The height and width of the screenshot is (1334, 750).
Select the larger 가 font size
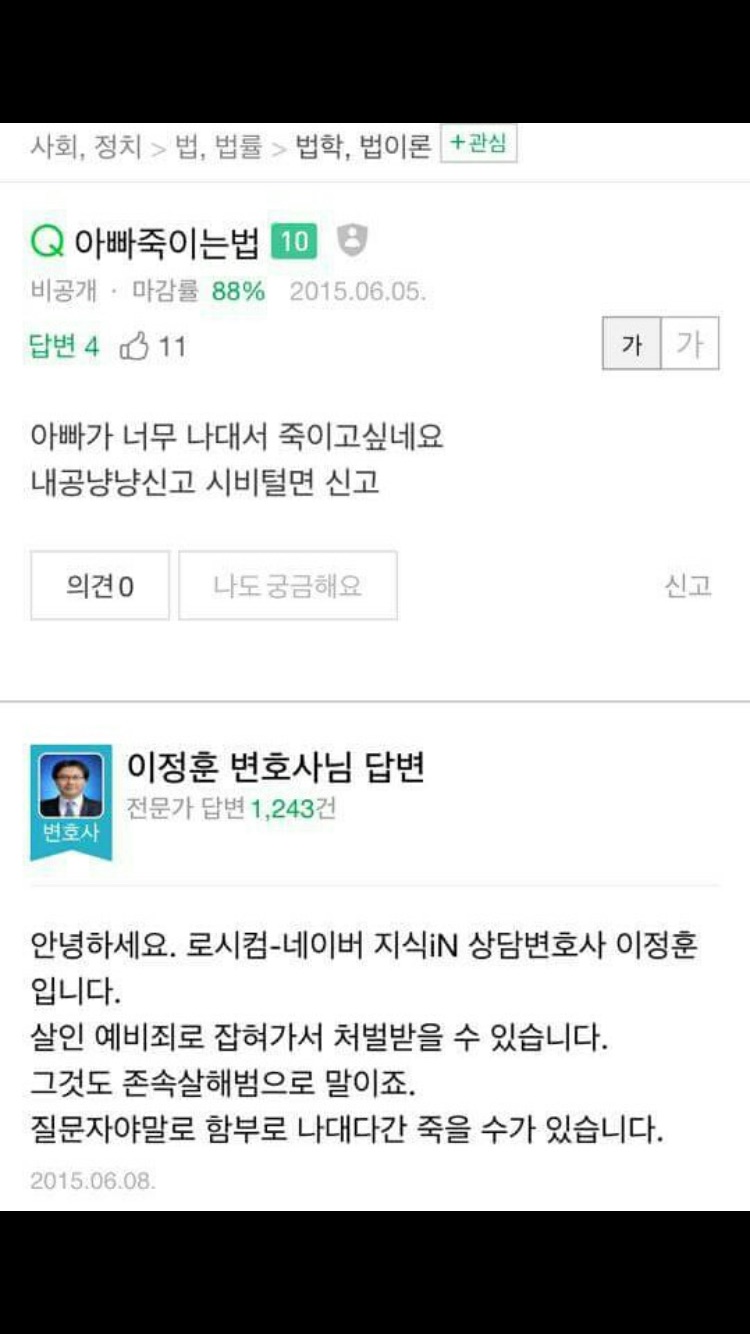(689, 344)
